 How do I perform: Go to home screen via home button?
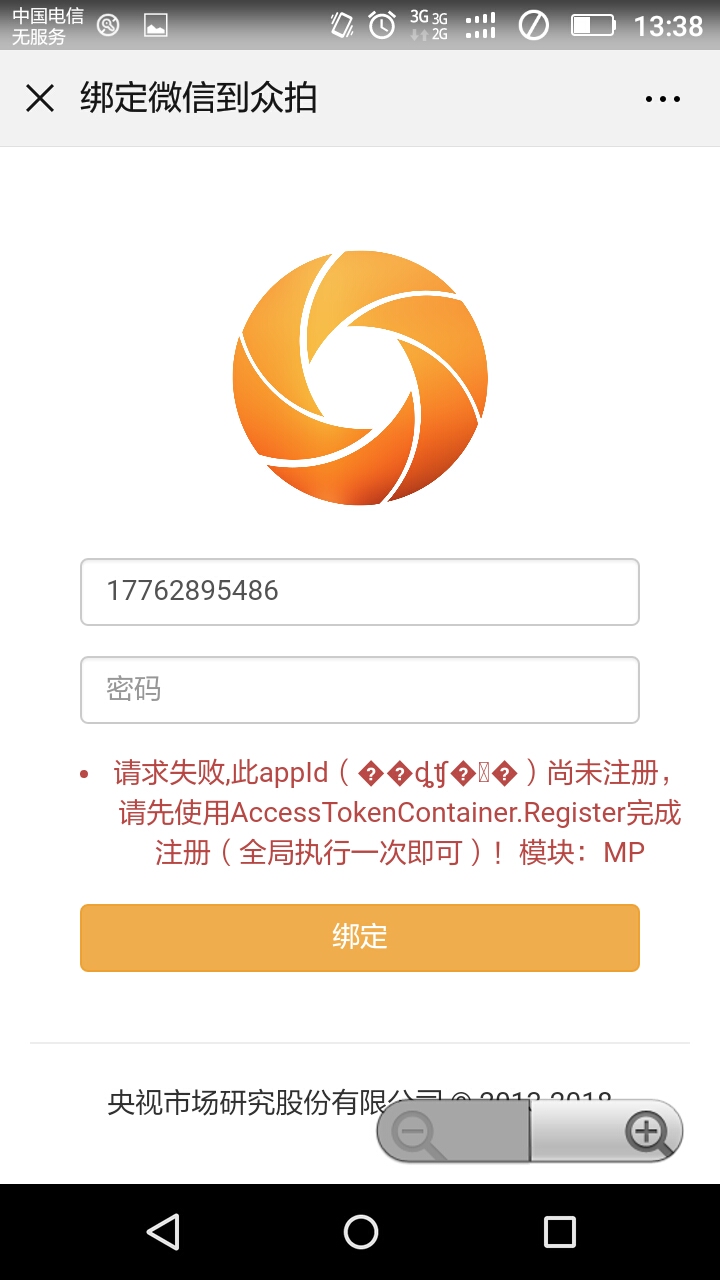pyautogui.click(x=360, y=1232)
